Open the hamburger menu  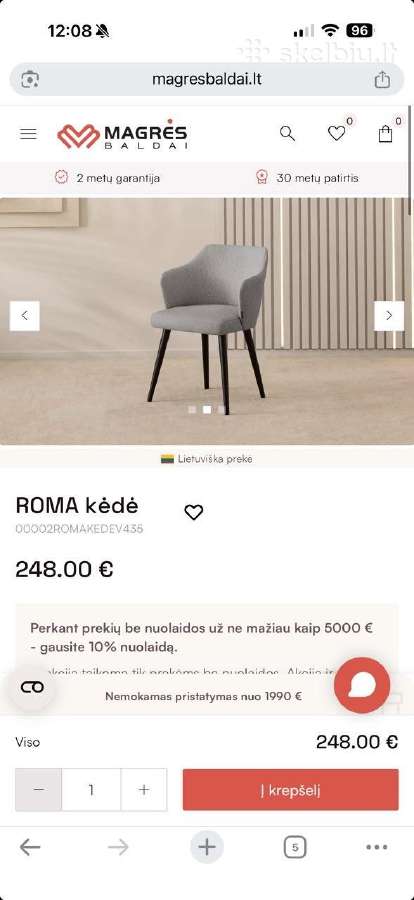pyautogui.click(x=28, y=134)
